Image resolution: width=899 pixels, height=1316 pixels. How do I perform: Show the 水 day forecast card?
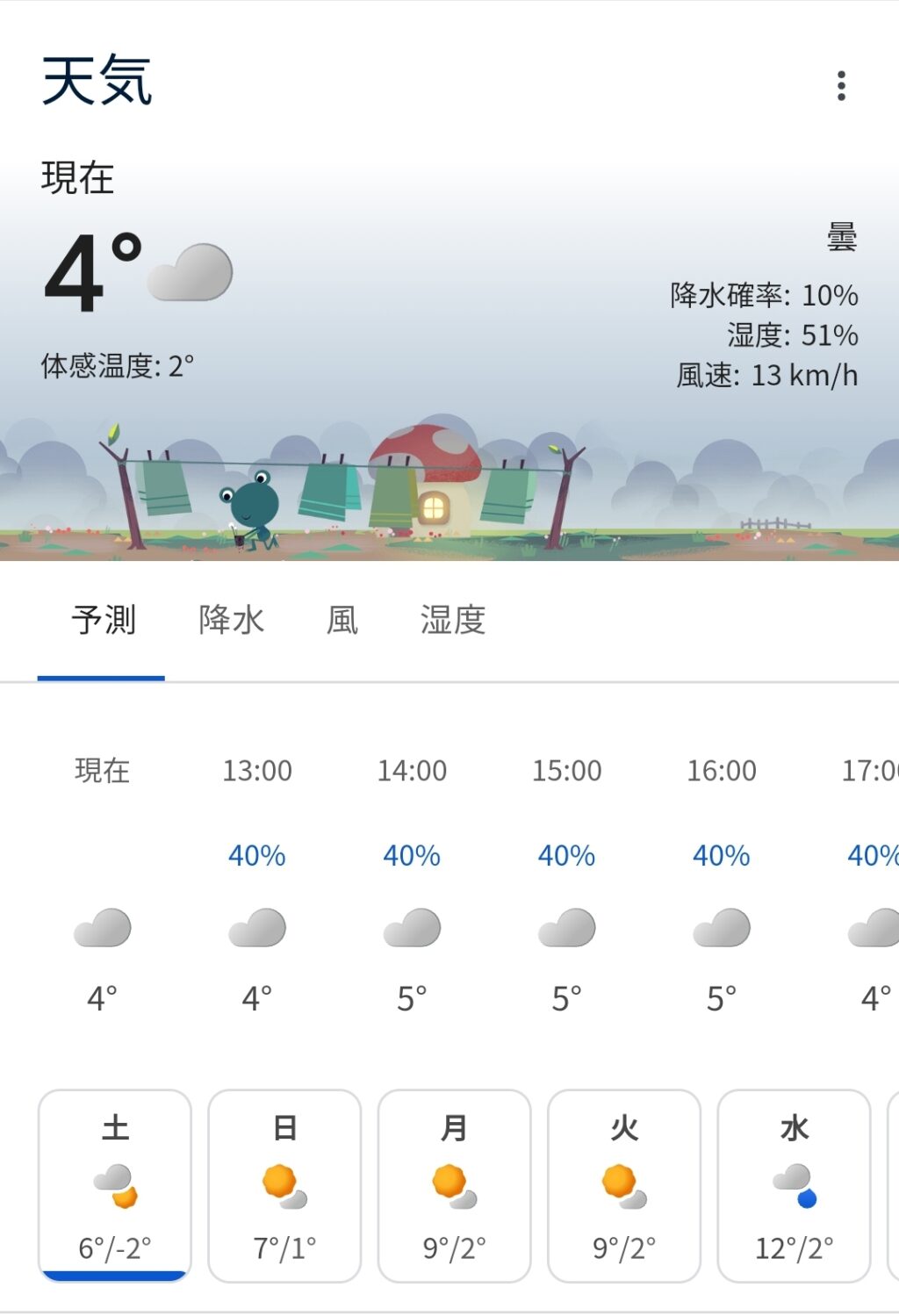[x=794, y=1185]
